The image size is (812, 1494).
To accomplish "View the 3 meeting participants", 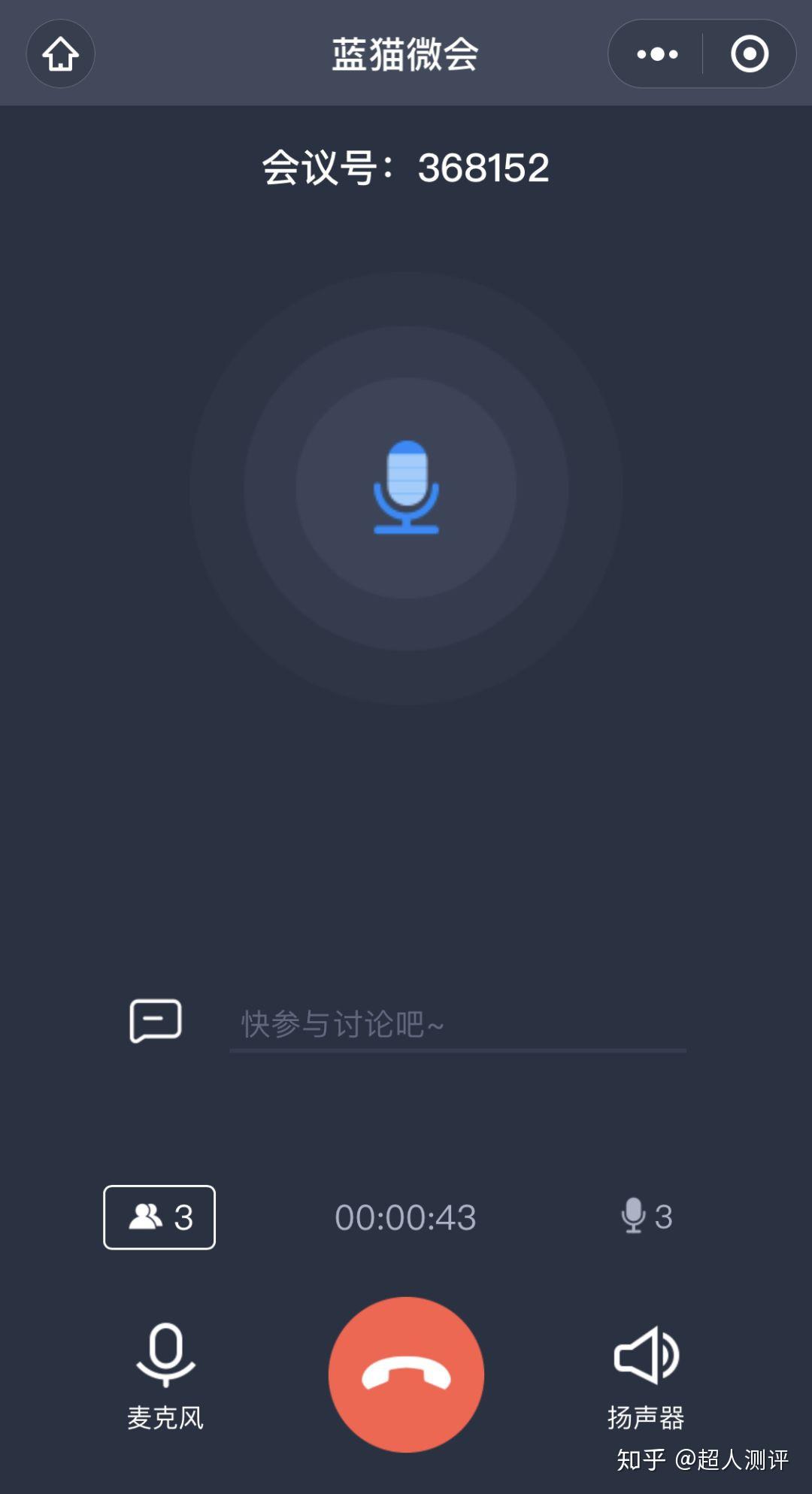I will 159,1217.
